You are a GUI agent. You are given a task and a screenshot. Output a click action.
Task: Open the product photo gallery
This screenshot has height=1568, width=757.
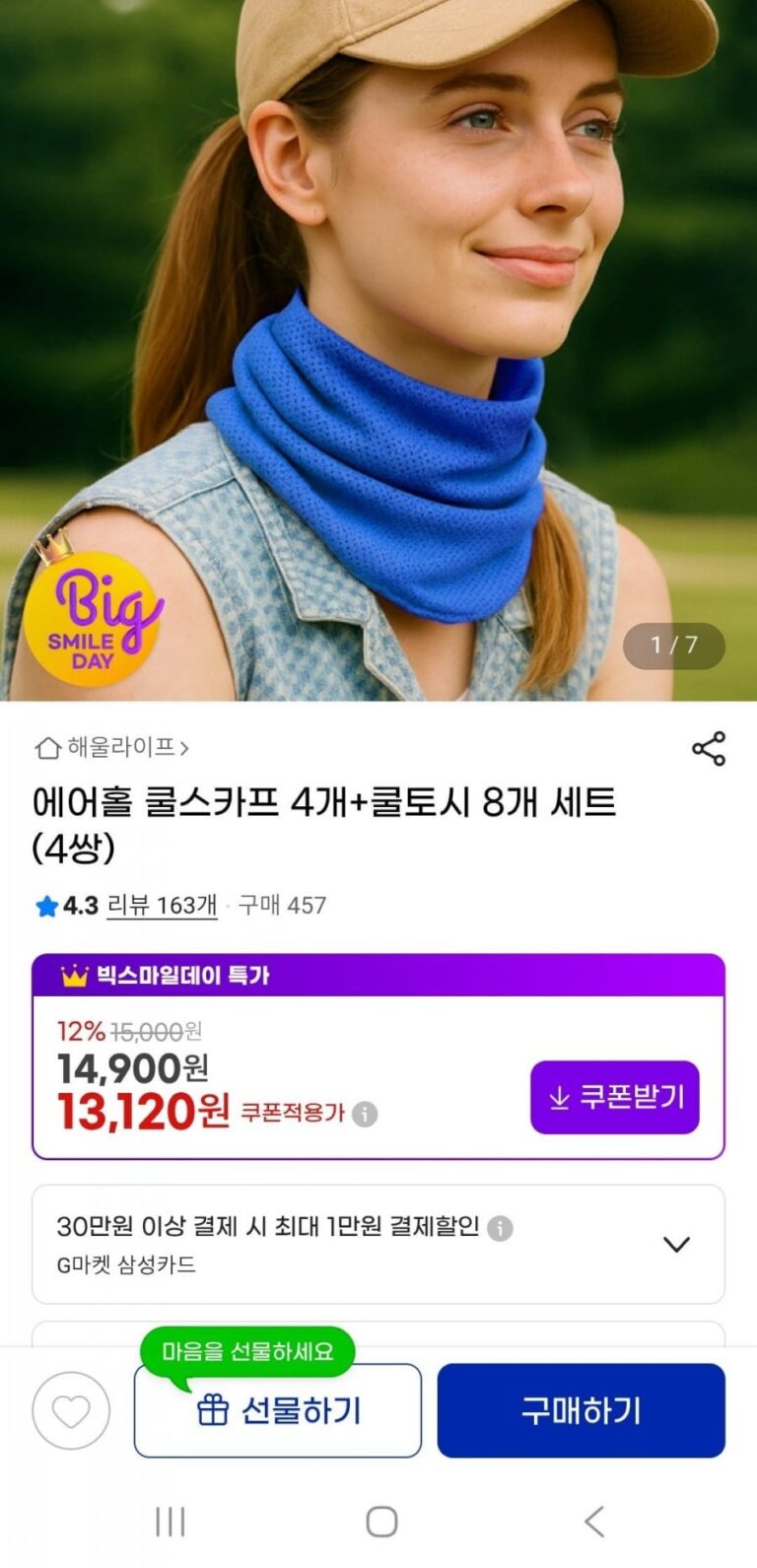click(378, 350)
